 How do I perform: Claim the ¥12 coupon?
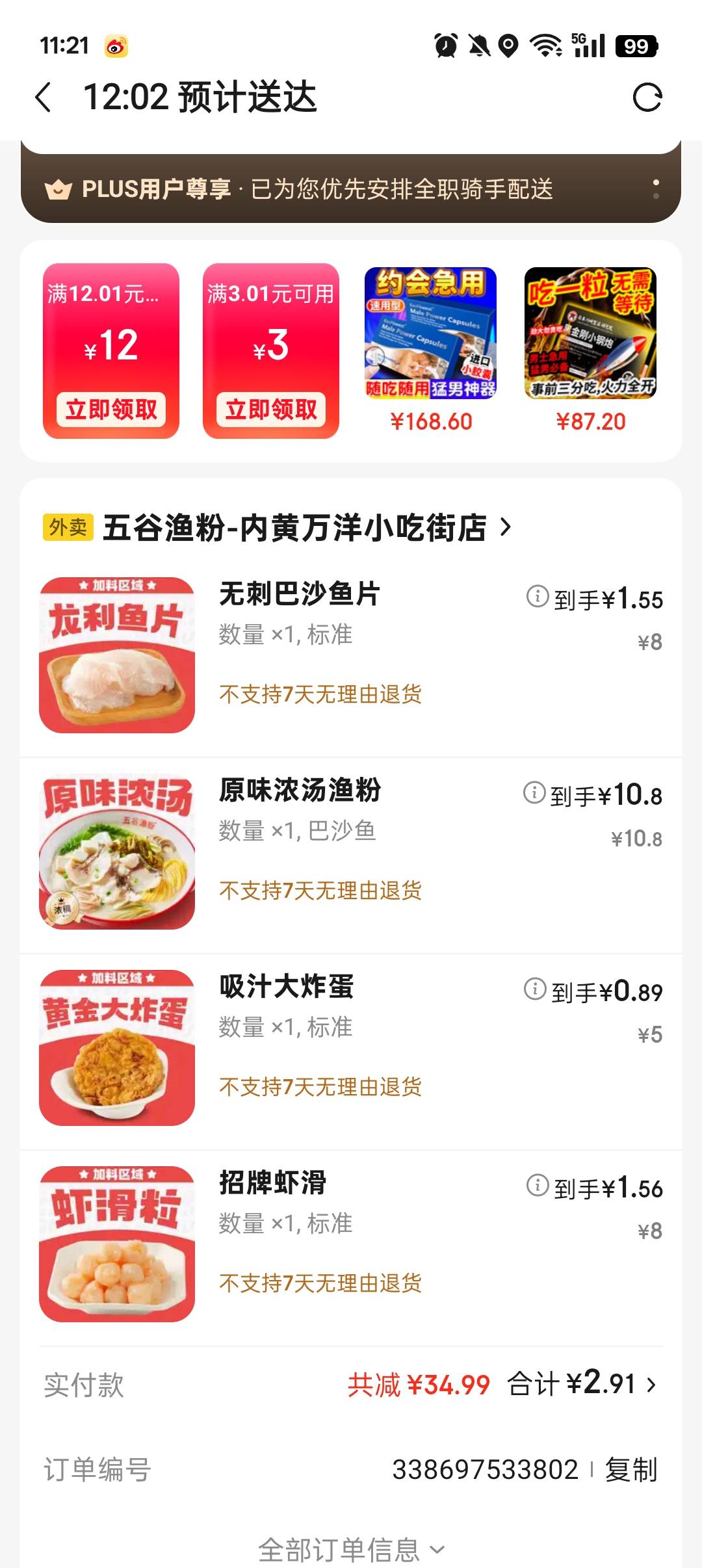point(111,410)
